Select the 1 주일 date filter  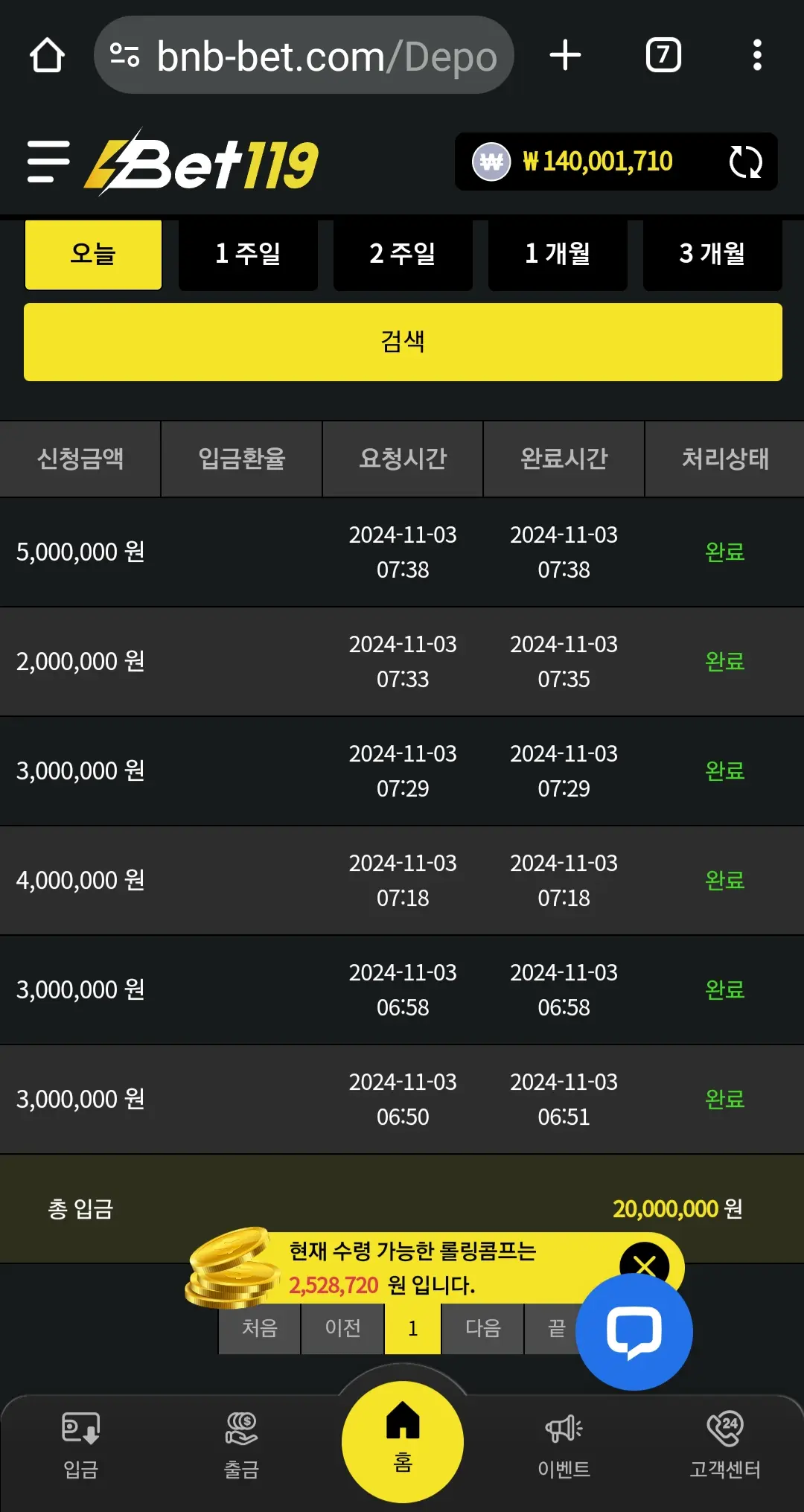[x=248, y=254]
